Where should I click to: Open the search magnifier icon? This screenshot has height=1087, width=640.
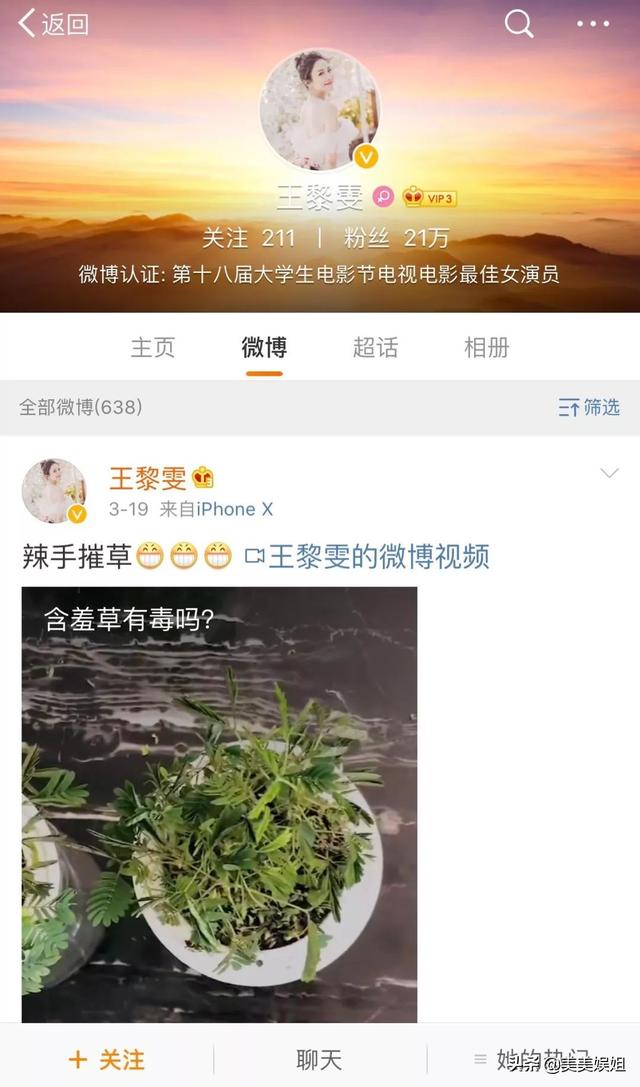(518, 23)
